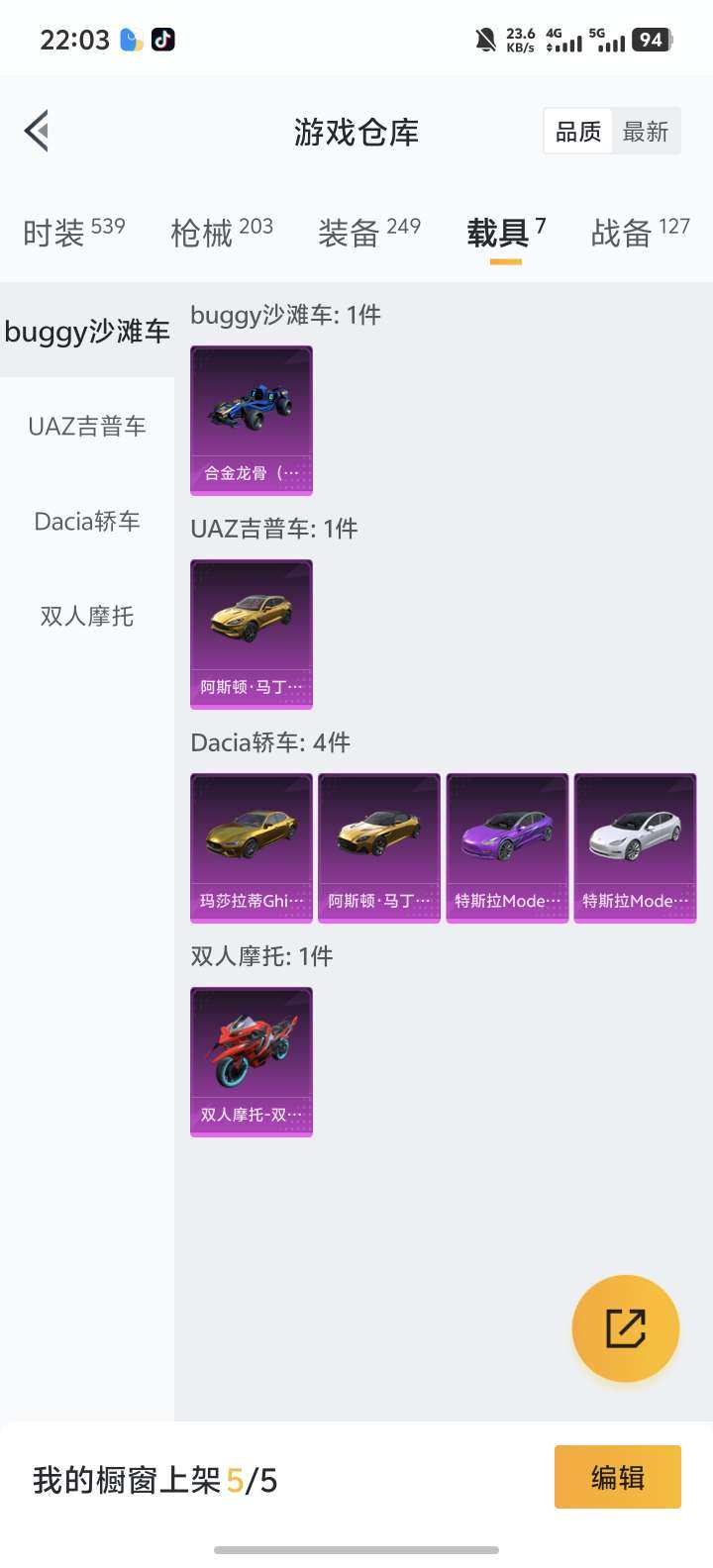
Task: Open the 双人摩托 sidebar category
Action: 87,616
